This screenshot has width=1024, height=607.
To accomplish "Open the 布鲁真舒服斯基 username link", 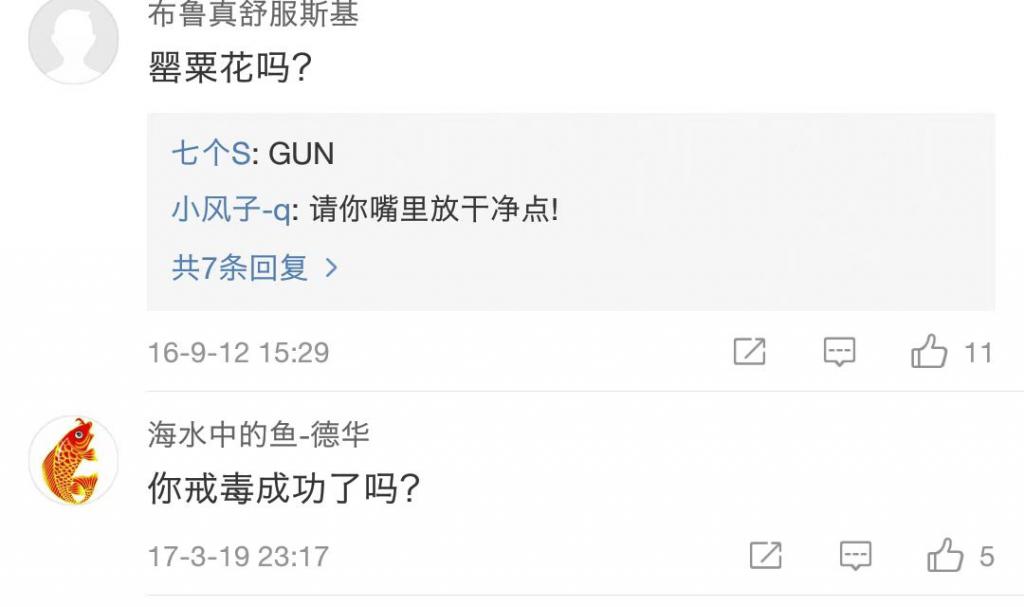I will (253, 15).
